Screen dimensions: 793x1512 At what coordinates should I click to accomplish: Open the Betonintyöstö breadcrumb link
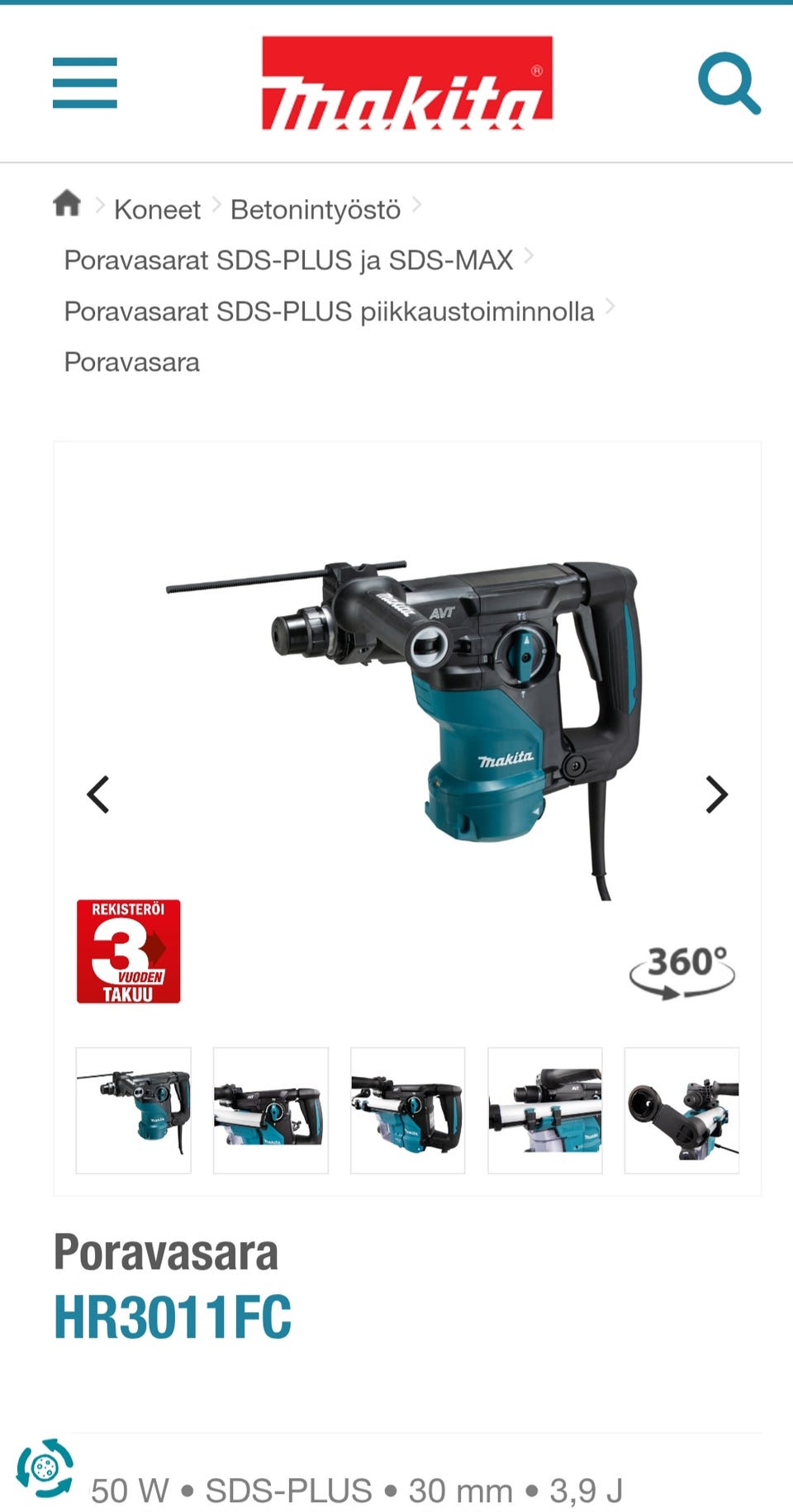(x=316, y=210)
